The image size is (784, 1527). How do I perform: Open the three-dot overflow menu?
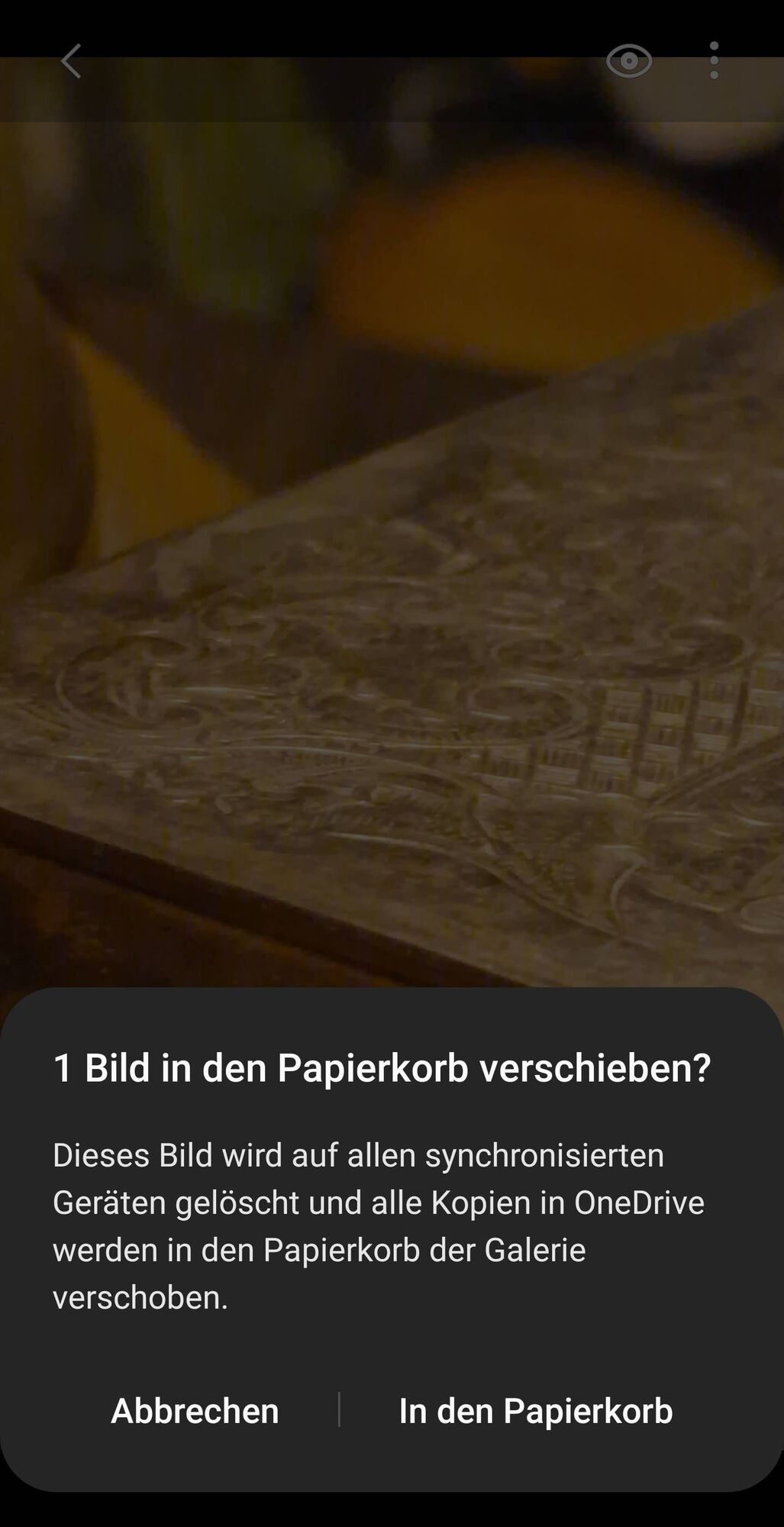[x=714, y=61]
